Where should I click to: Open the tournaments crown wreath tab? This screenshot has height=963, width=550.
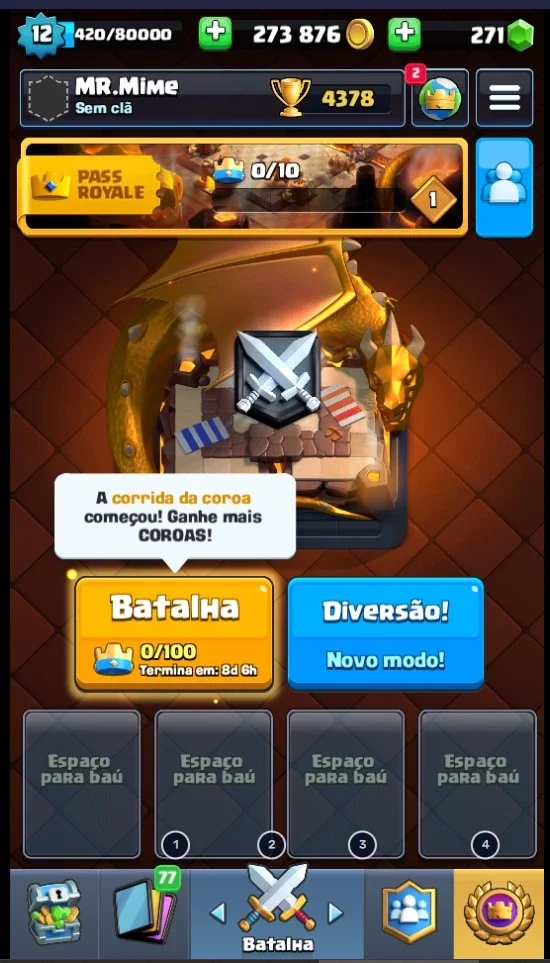pyautogui.click(x=498, y=911)
